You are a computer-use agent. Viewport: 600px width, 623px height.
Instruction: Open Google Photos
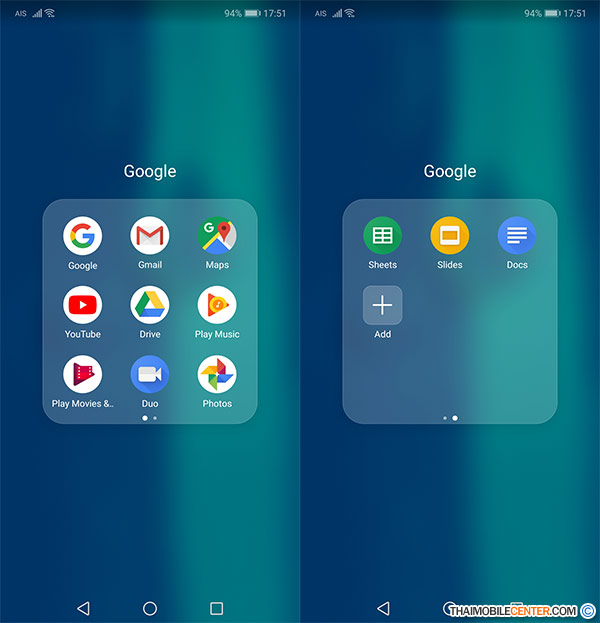[x=217, y=374]
